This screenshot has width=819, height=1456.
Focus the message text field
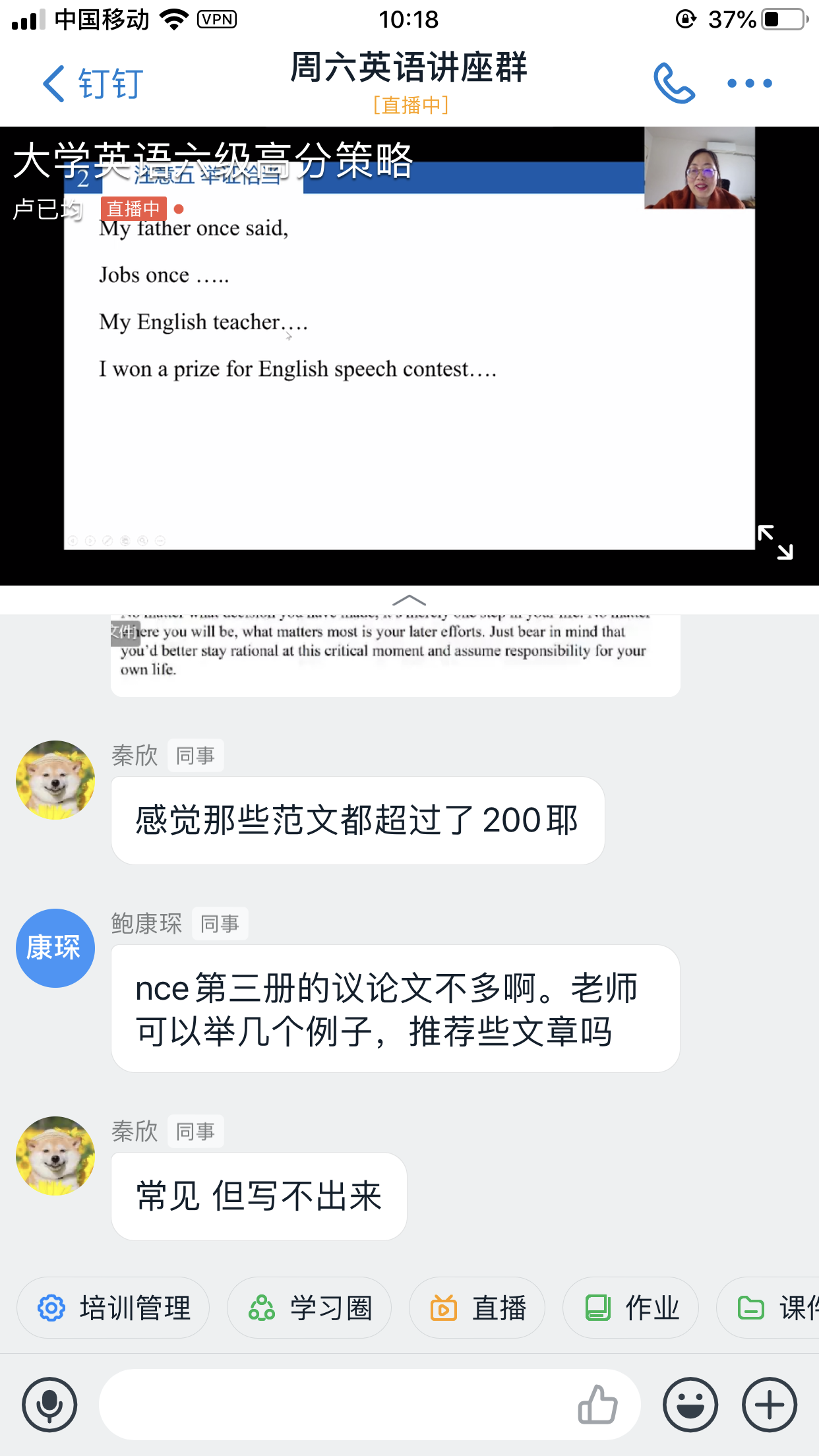click(330, 1405)
